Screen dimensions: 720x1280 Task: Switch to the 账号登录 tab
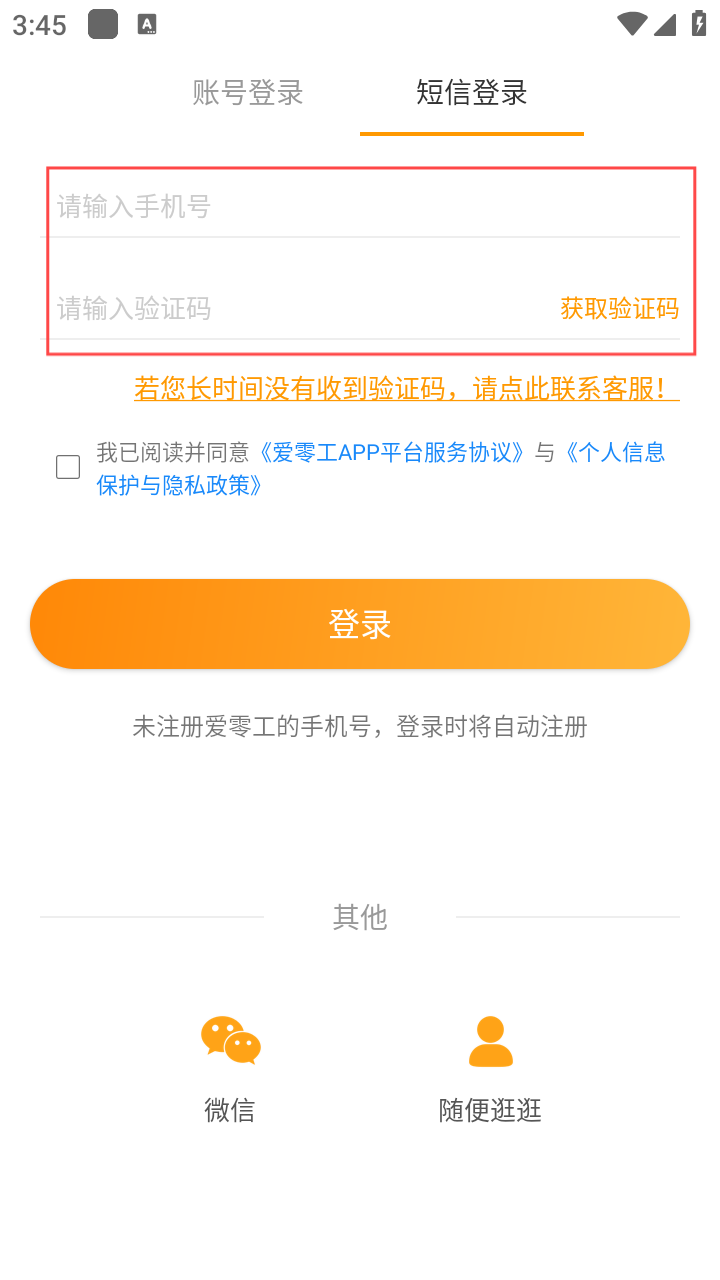point(248,93)
